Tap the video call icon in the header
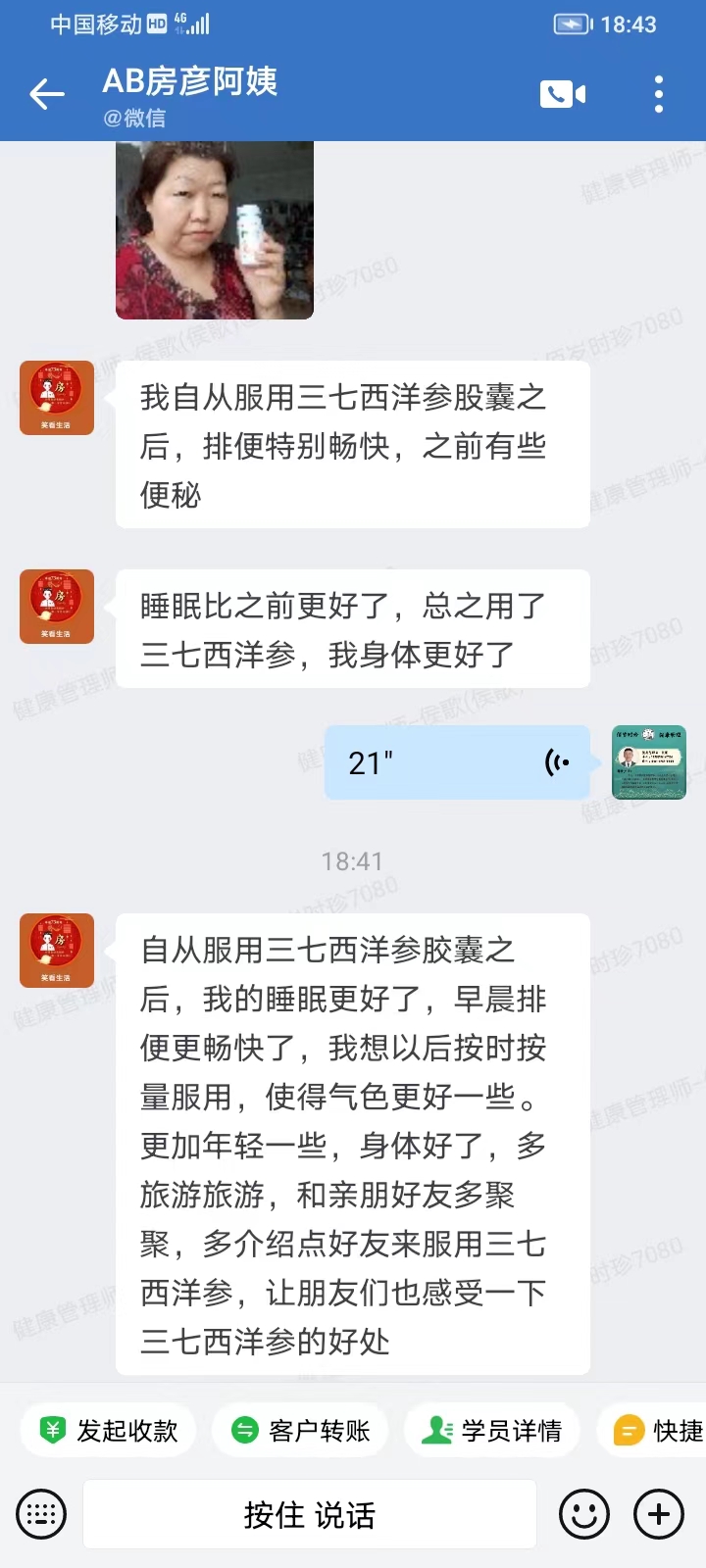Viewport: 706px width, 1568px height. coord(562,94)
